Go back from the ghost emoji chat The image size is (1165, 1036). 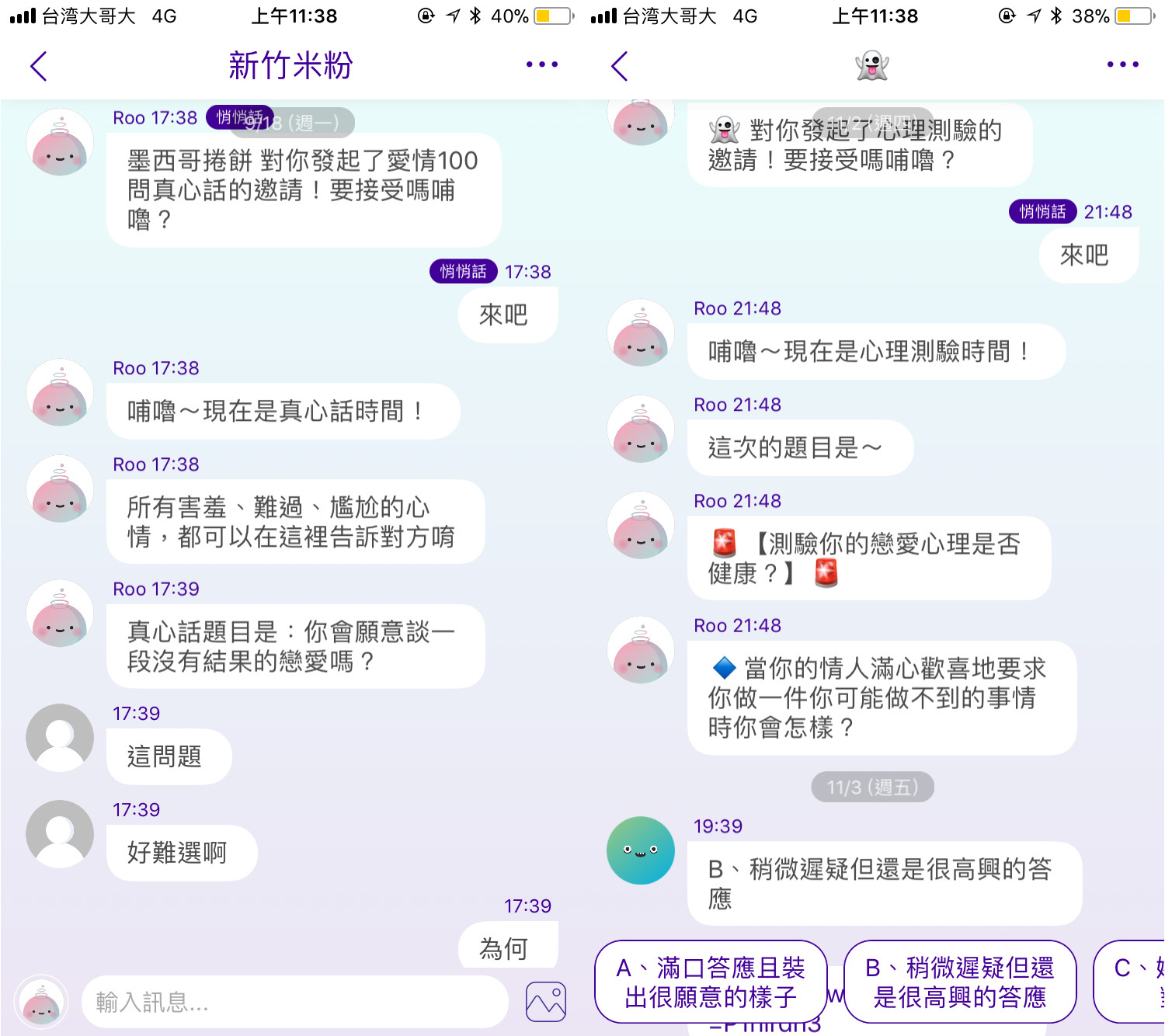pyautogui.click(x=619, y=66)
